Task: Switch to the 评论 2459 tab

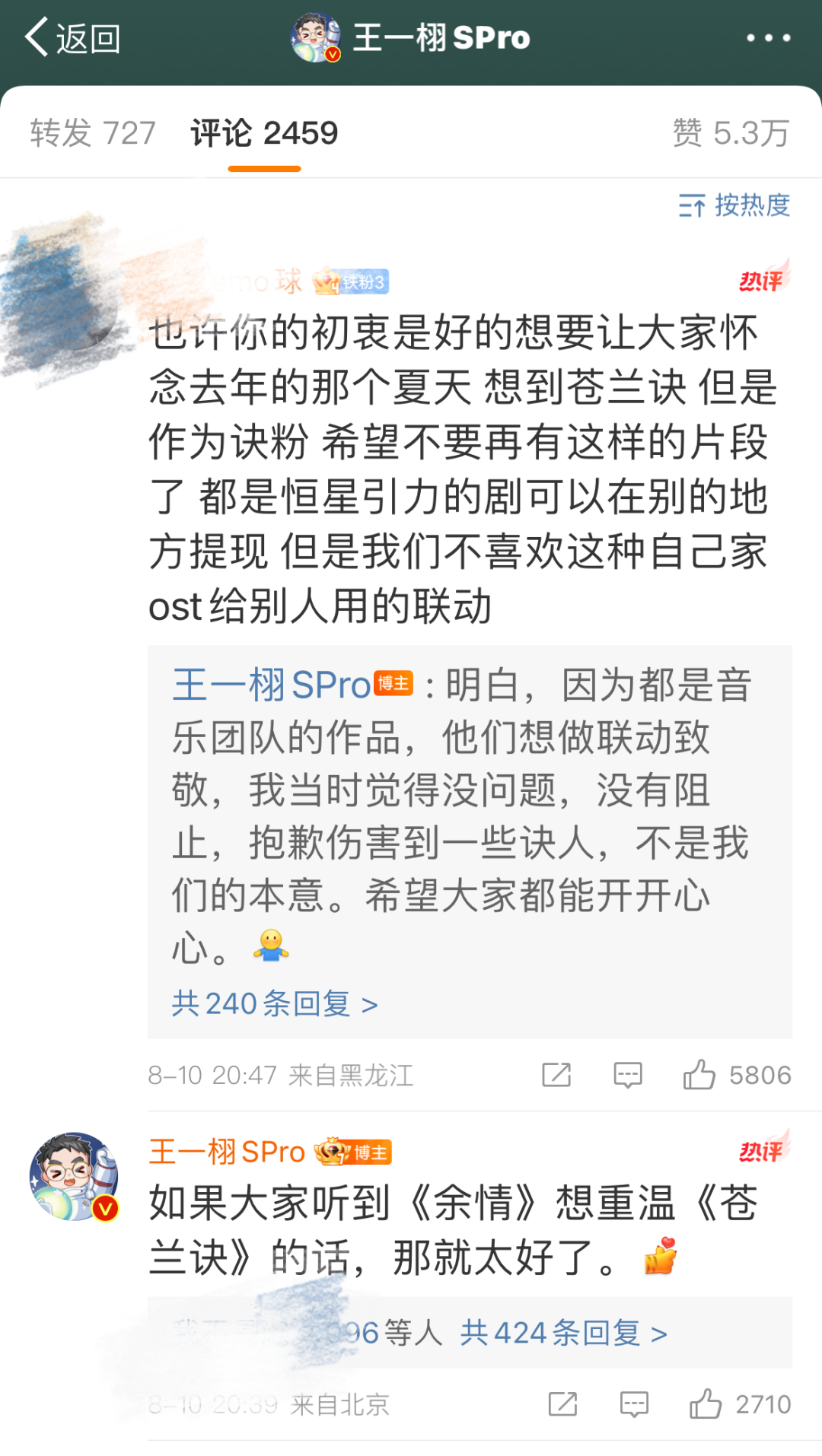Action: coord(264,134)
